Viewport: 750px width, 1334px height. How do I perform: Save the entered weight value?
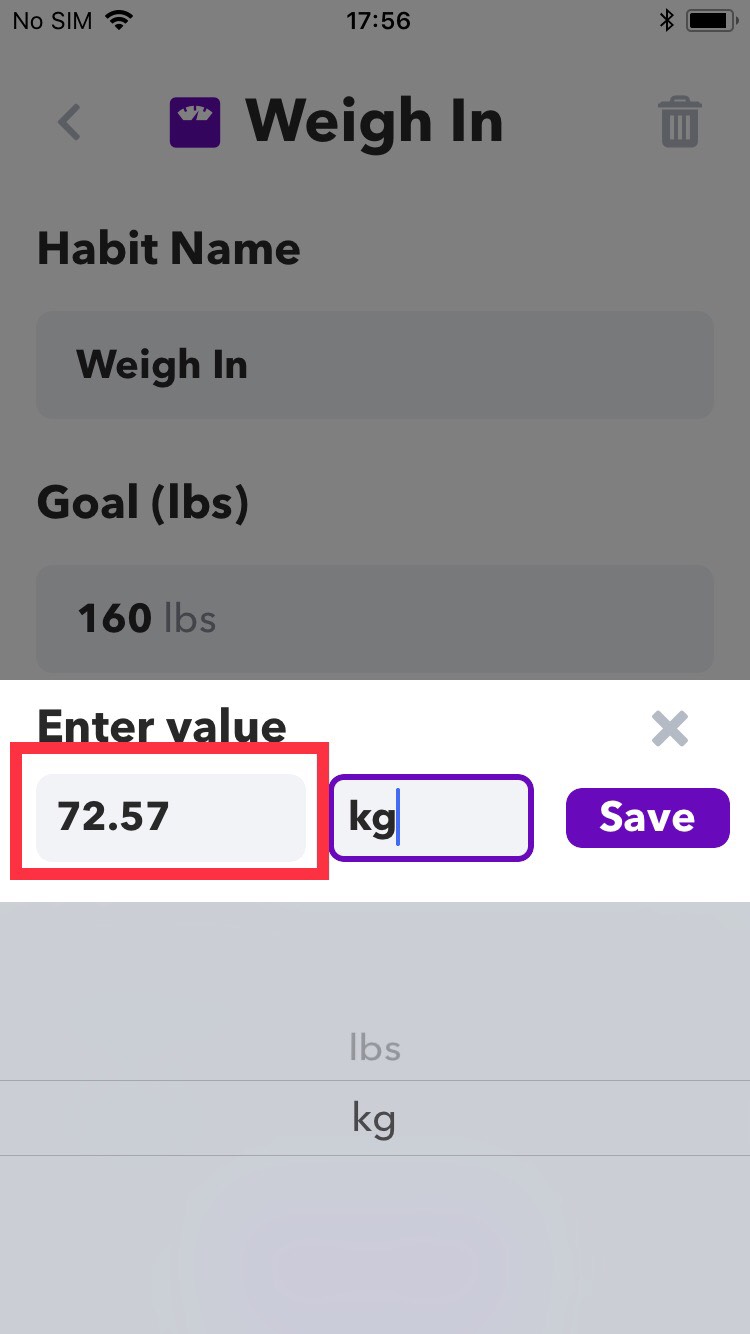coord(647,818)
